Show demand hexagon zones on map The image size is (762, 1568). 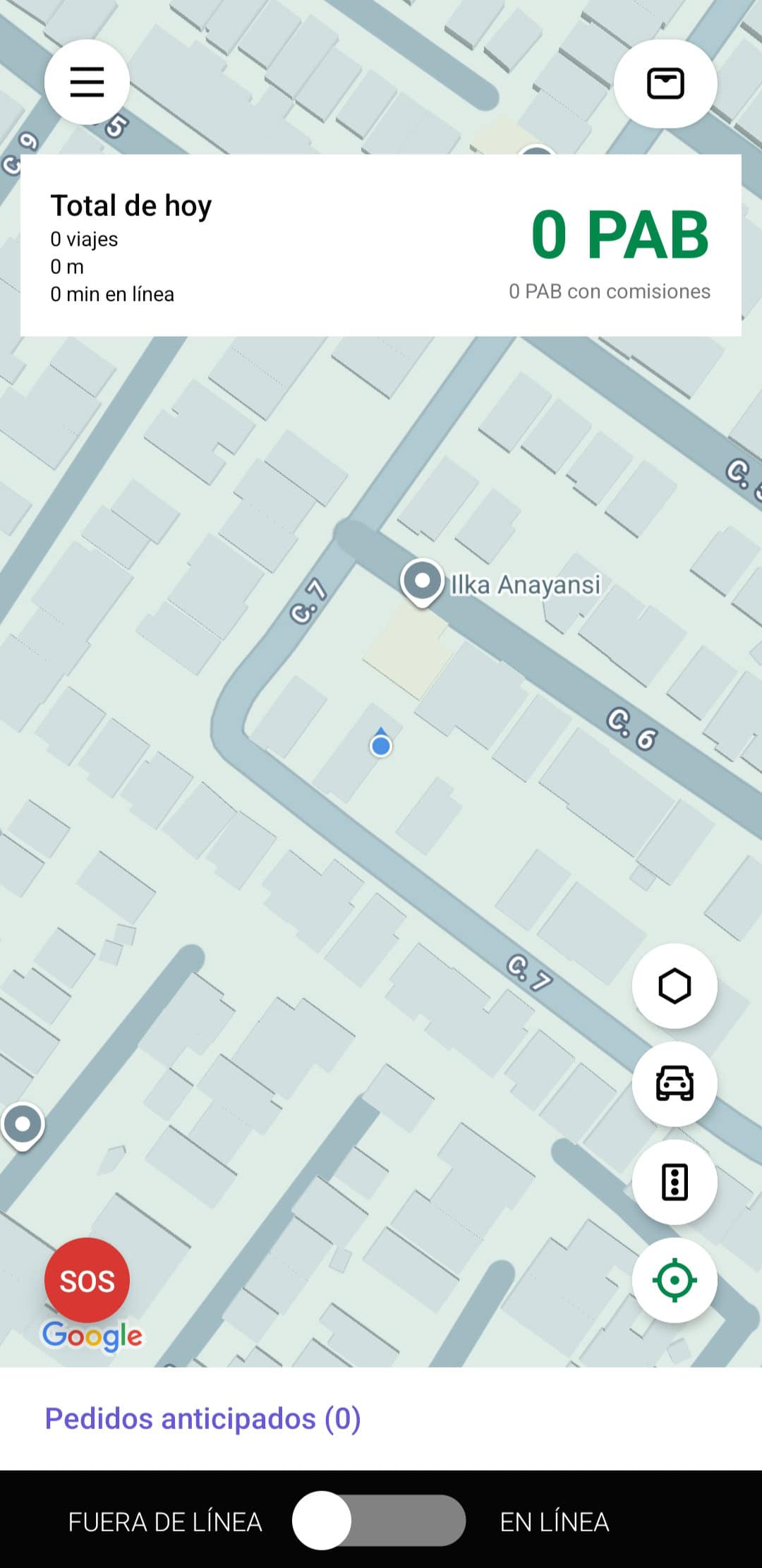point(674,985)
